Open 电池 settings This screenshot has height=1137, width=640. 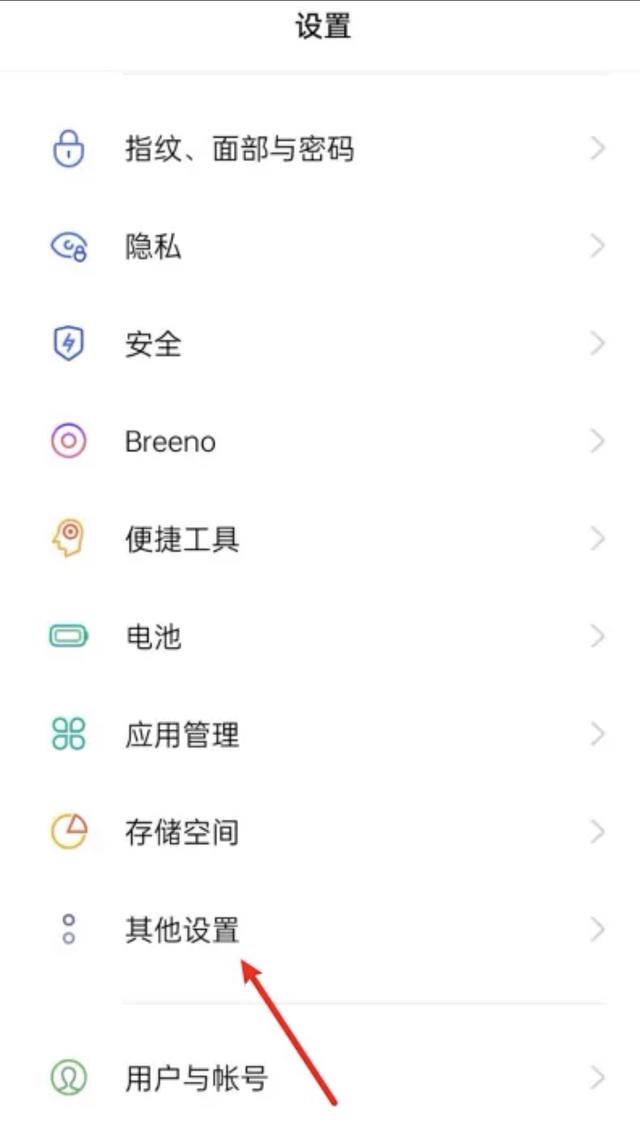[x=320, y=637]
